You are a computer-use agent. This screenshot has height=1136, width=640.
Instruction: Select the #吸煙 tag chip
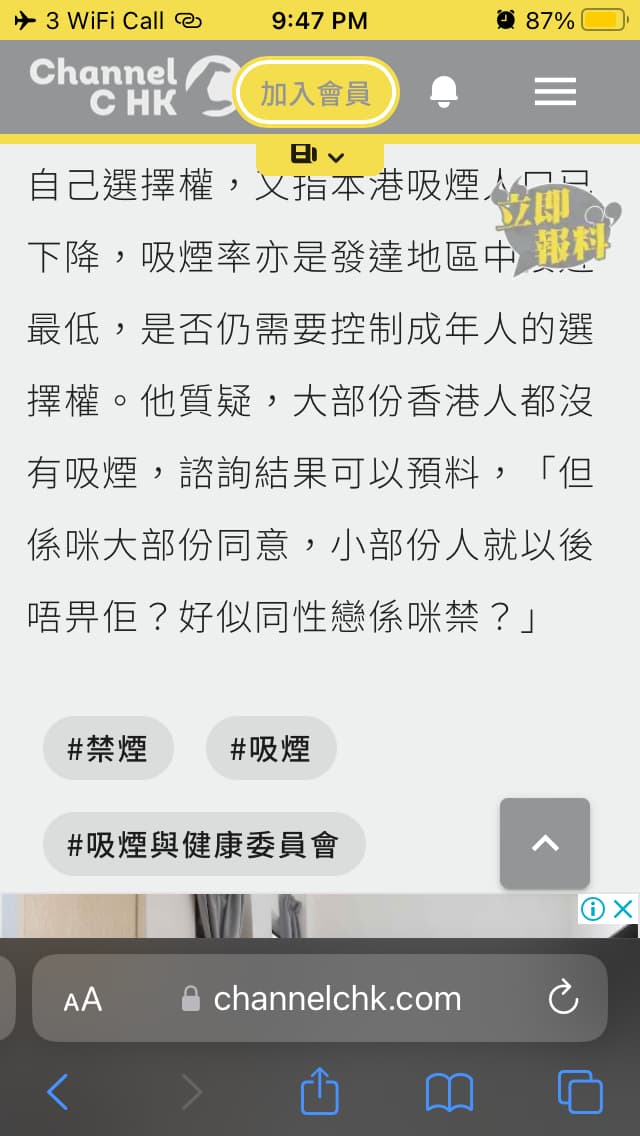click(271, 748)
